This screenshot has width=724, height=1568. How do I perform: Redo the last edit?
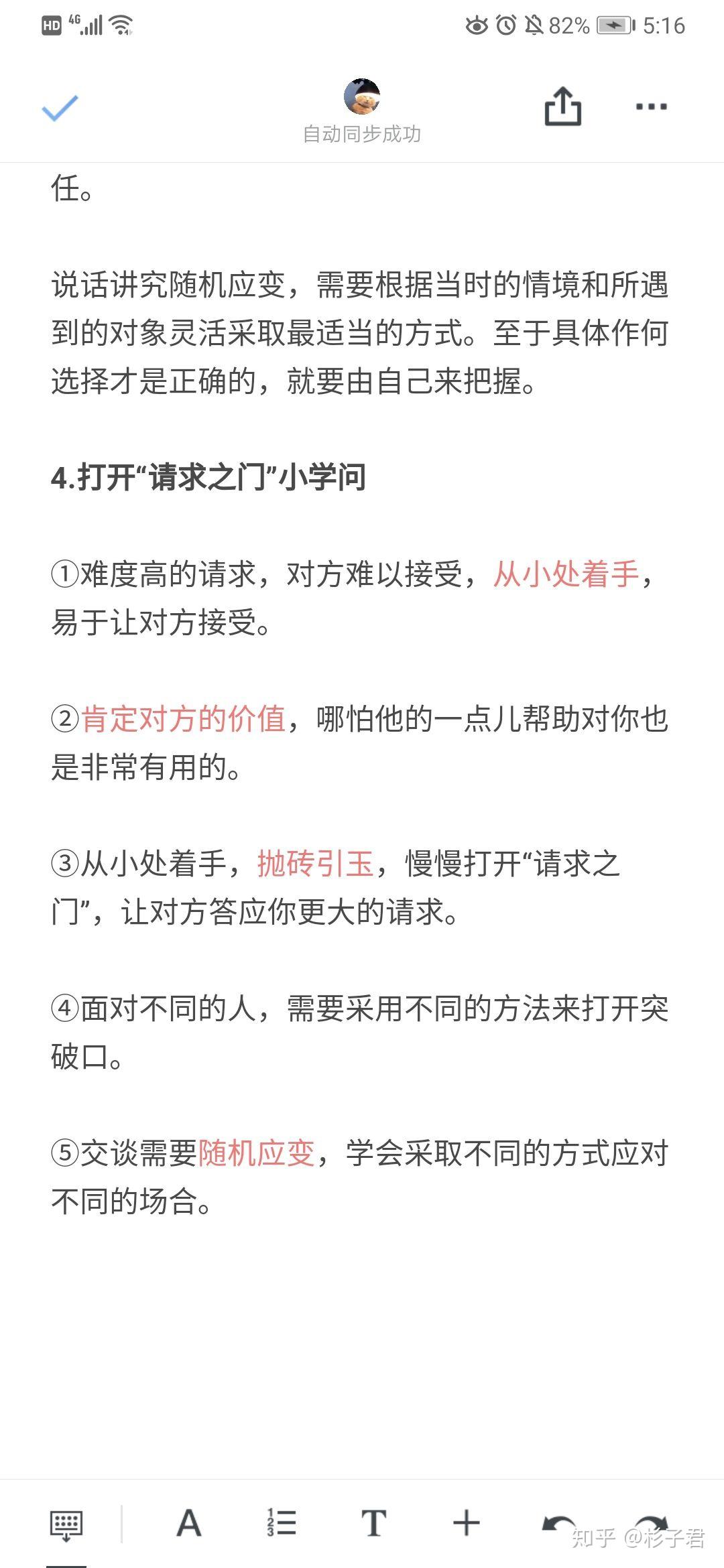651,1524
